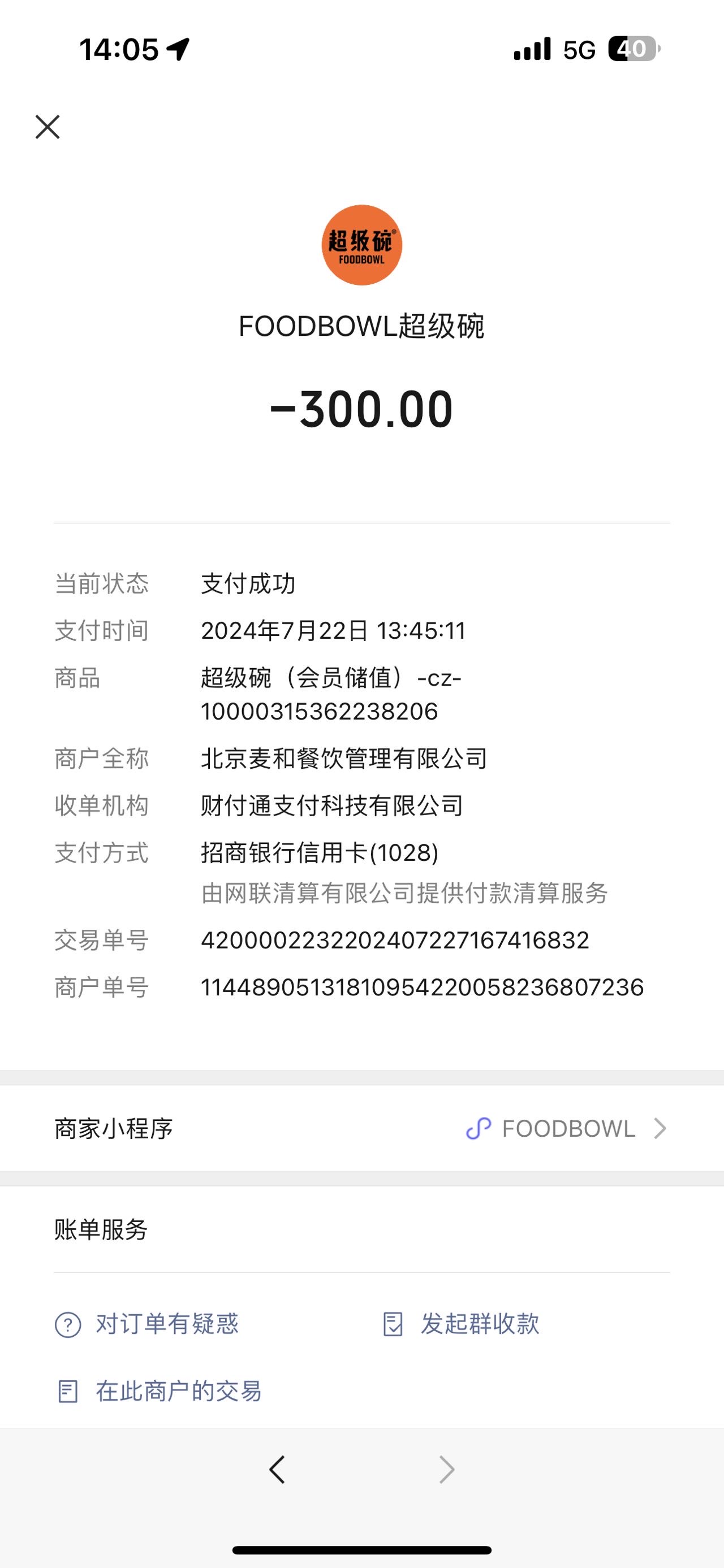Close the payment details page
Image resolution: width=724 pixels, height=1568 pixels.
48,127
